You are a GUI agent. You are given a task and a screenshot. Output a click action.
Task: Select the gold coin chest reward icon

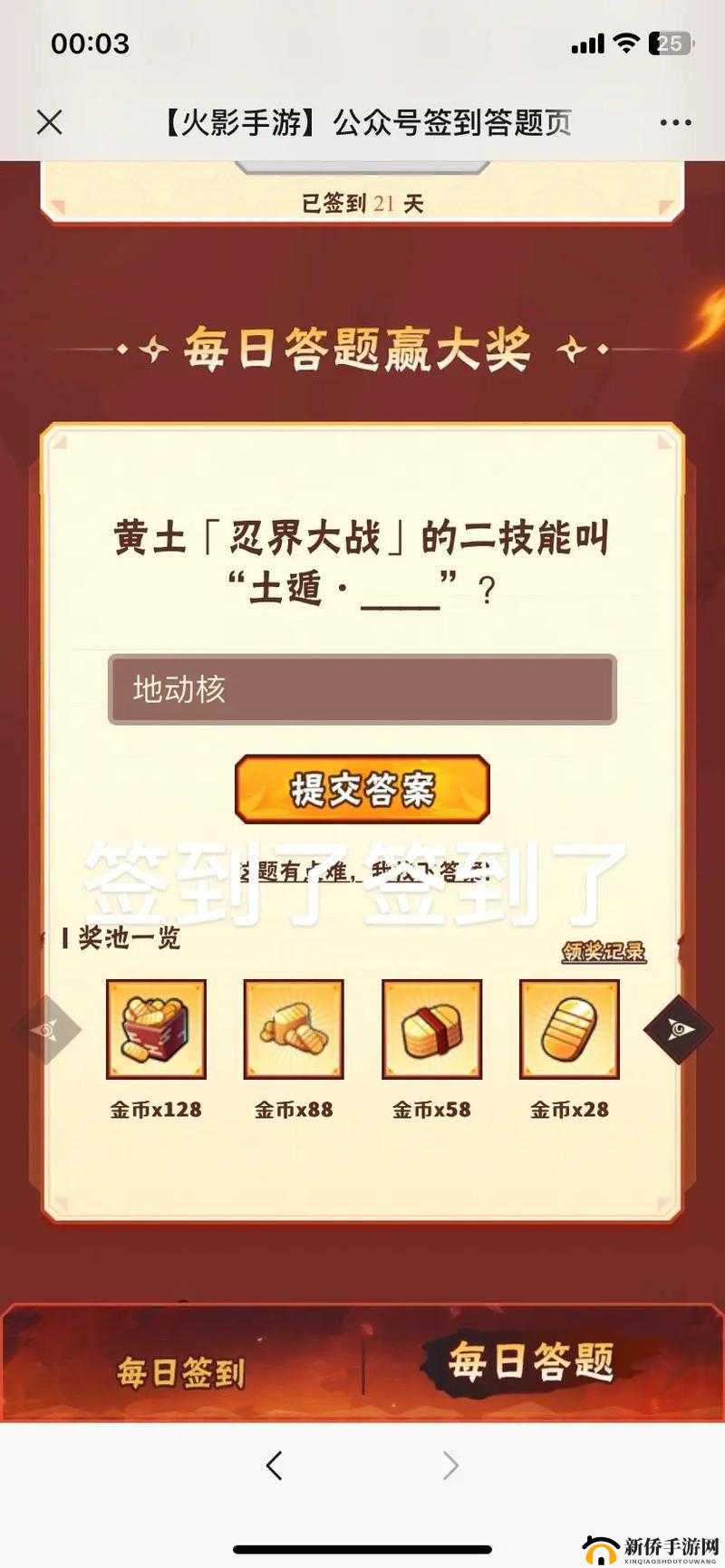coord(156,1028)
